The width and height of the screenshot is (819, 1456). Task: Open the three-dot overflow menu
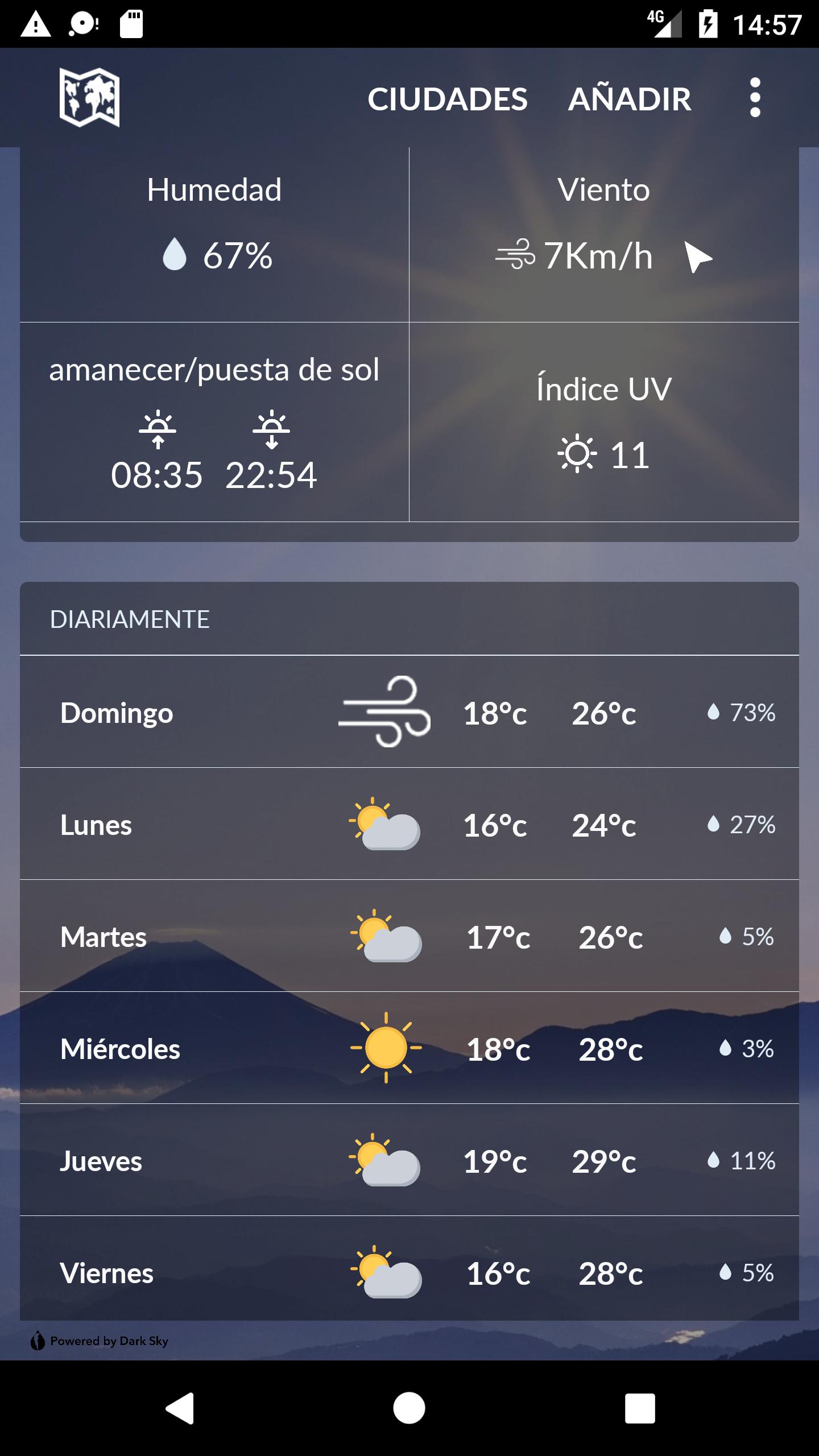point(754,98)
